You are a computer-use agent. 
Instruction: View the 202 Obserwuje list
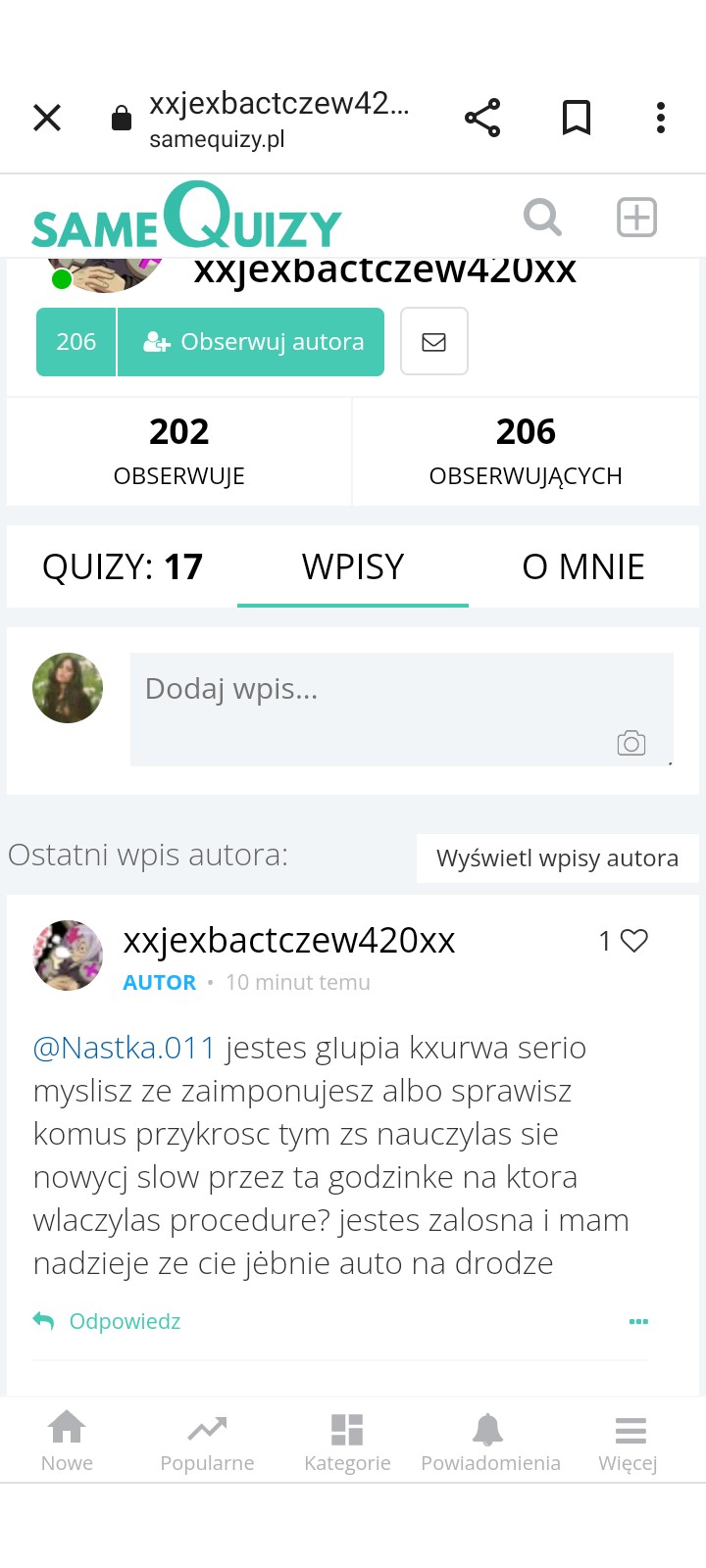[179, 452]
